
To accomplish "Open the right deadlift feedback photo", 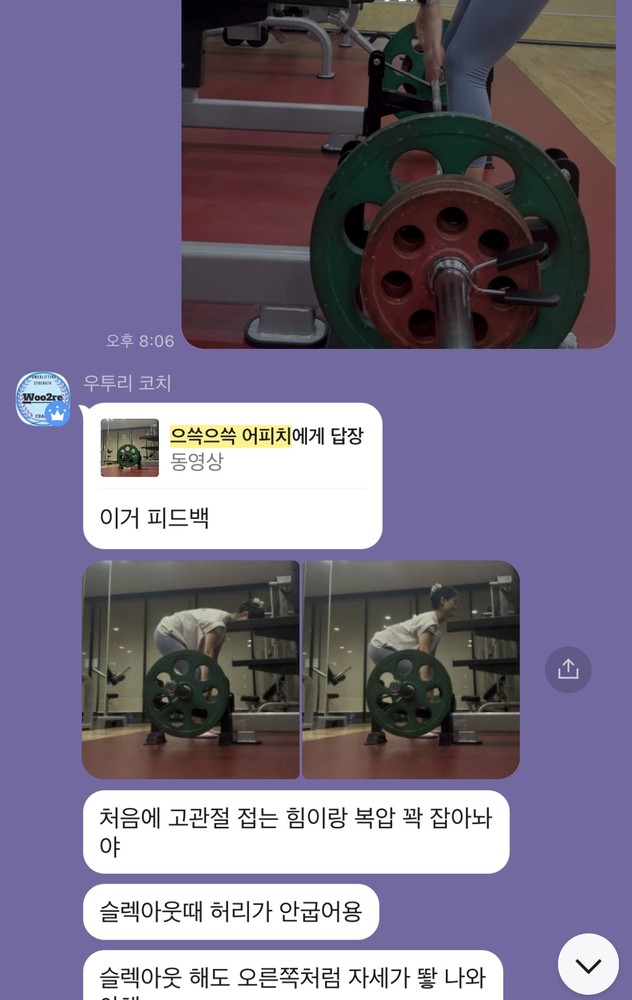I will pyautogui.click(x=411, y=669).
